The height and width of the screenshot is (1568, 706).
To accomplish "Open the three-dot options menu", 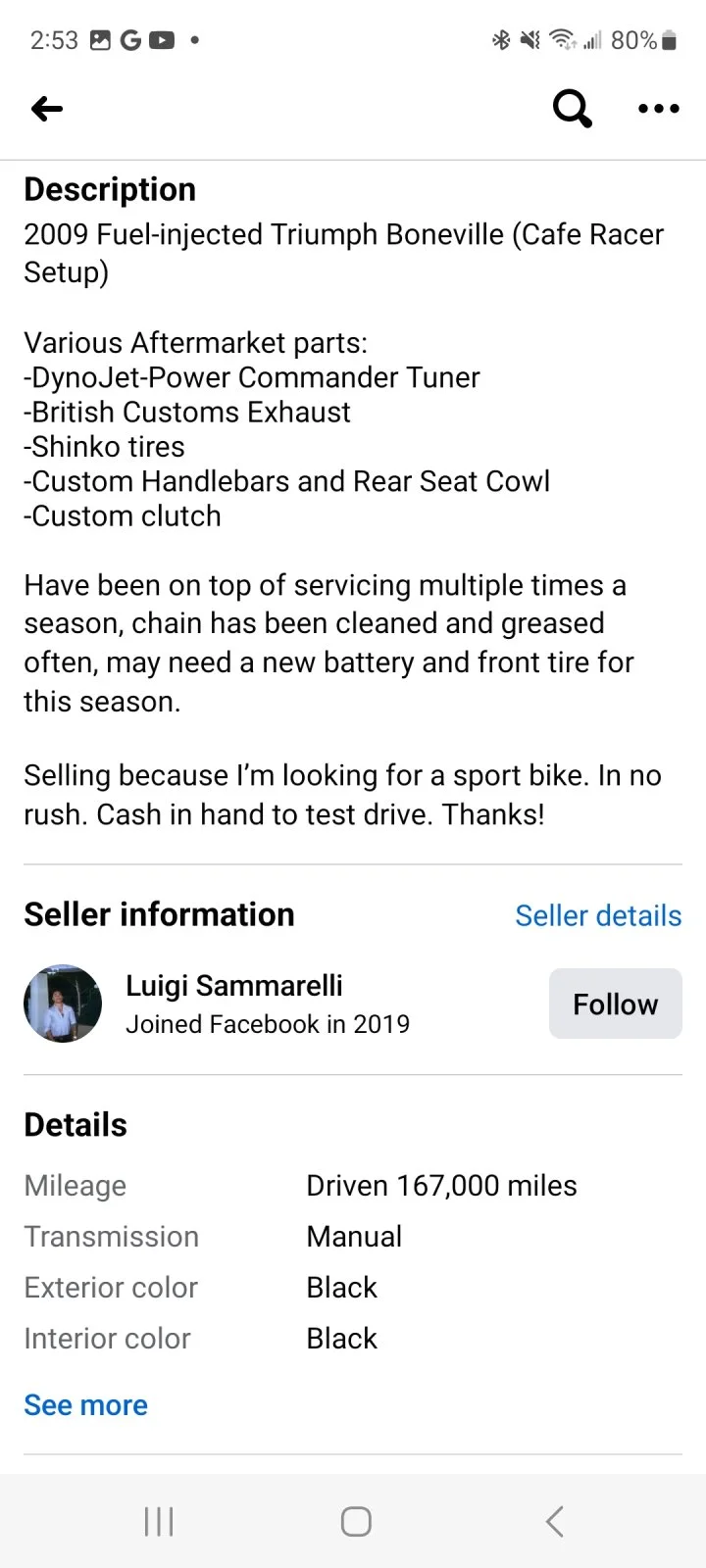I will pyautogui.click(x=658, y=109).
